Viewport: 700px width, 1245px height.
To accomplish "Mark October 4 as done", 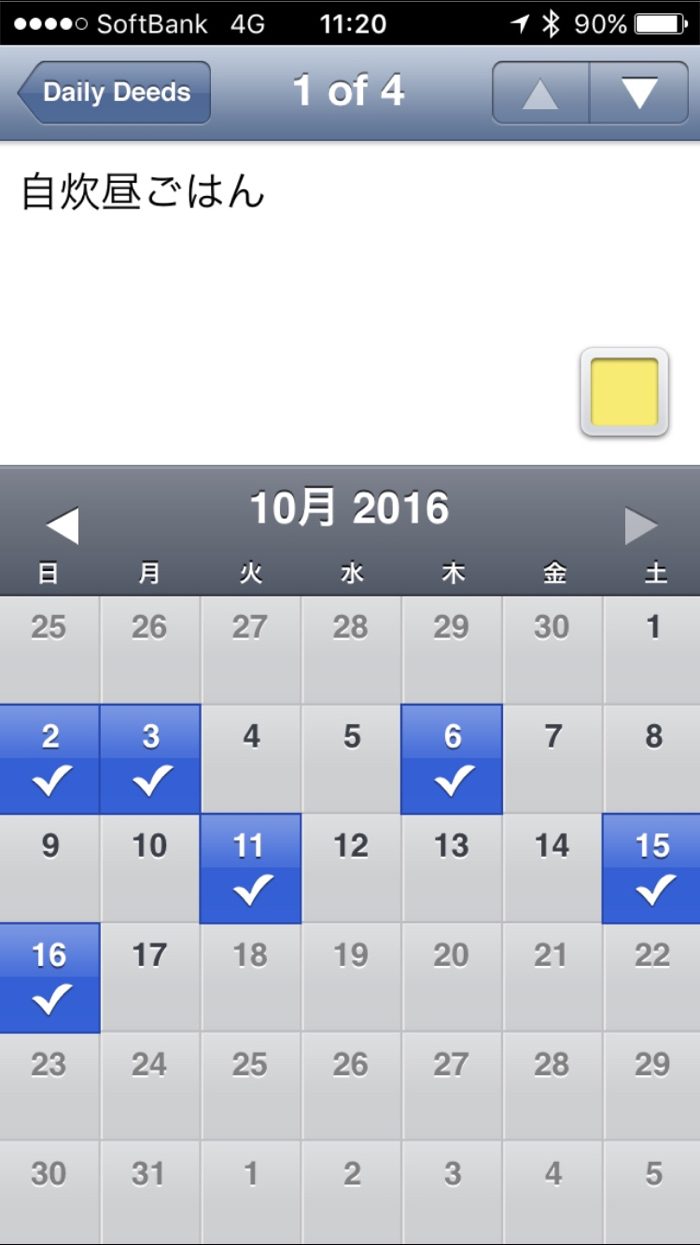I will 251,760.
